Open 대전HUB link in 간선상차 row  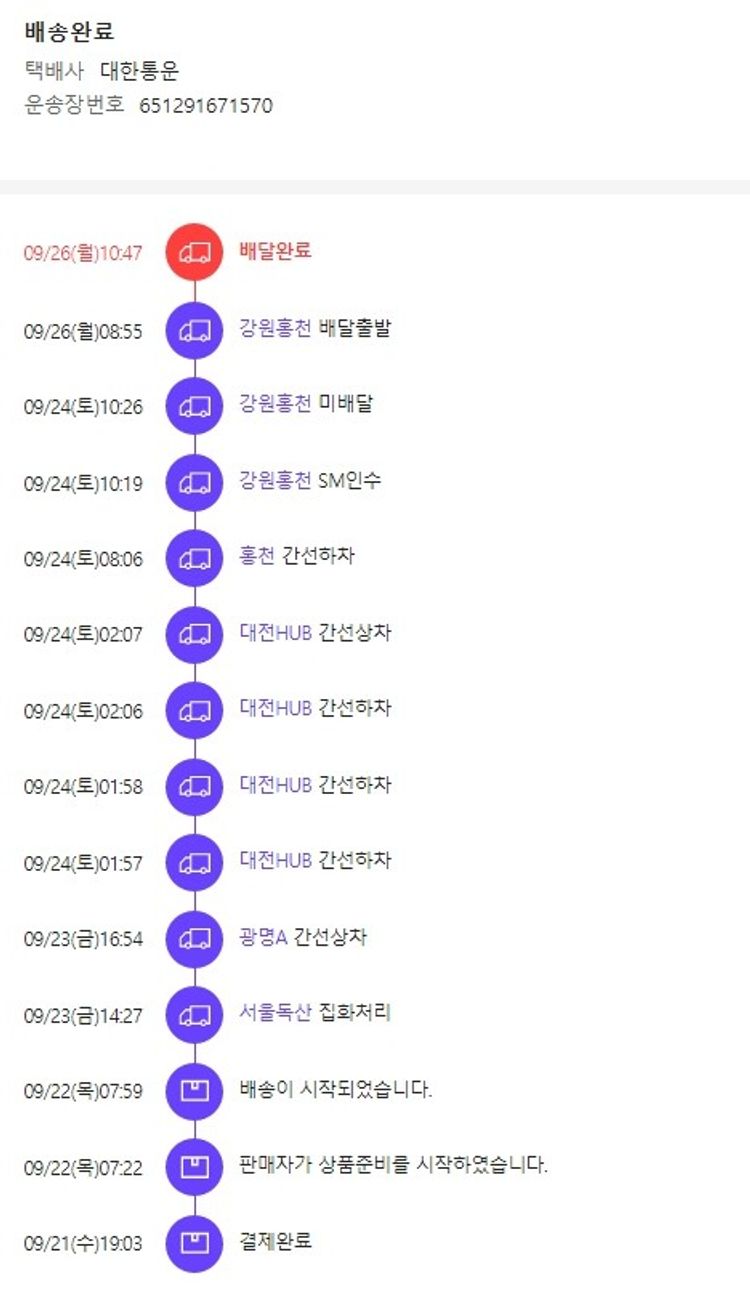(x=275, y=632)
